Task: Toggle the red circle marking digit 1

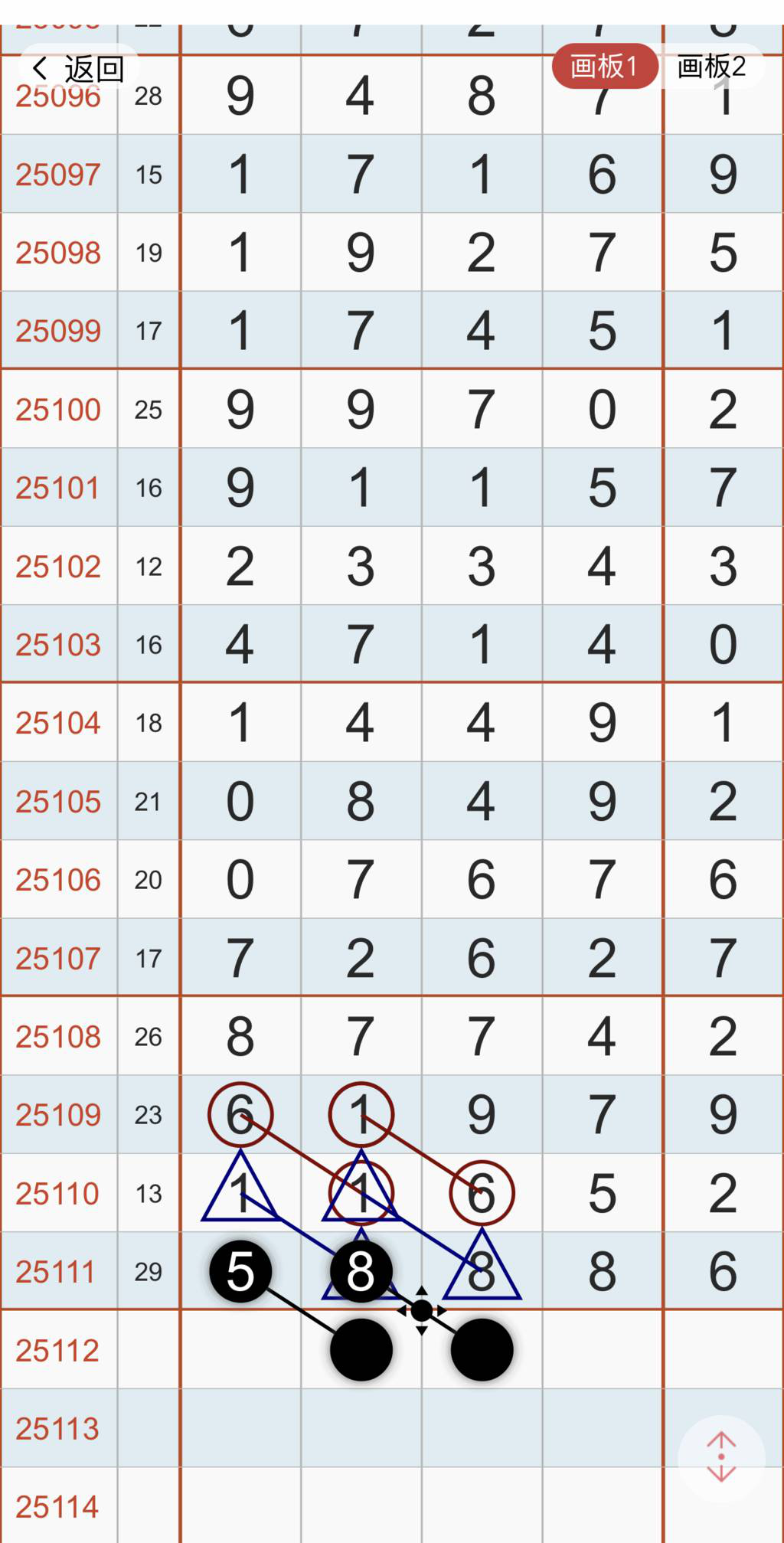Action: pos(361,1114)
